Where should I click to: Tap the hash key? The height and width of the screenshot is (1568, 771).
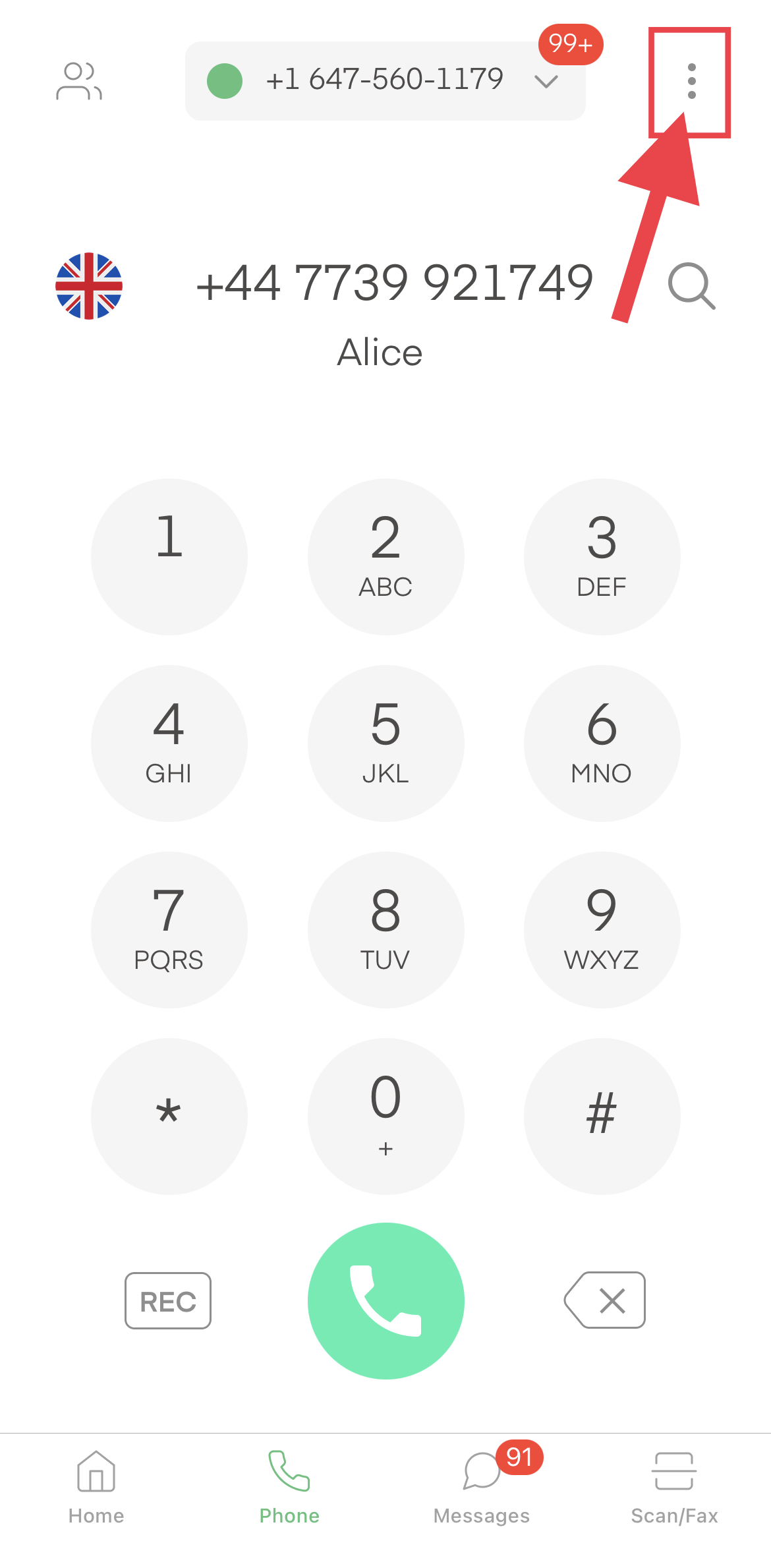click(x=602, y=1116)
